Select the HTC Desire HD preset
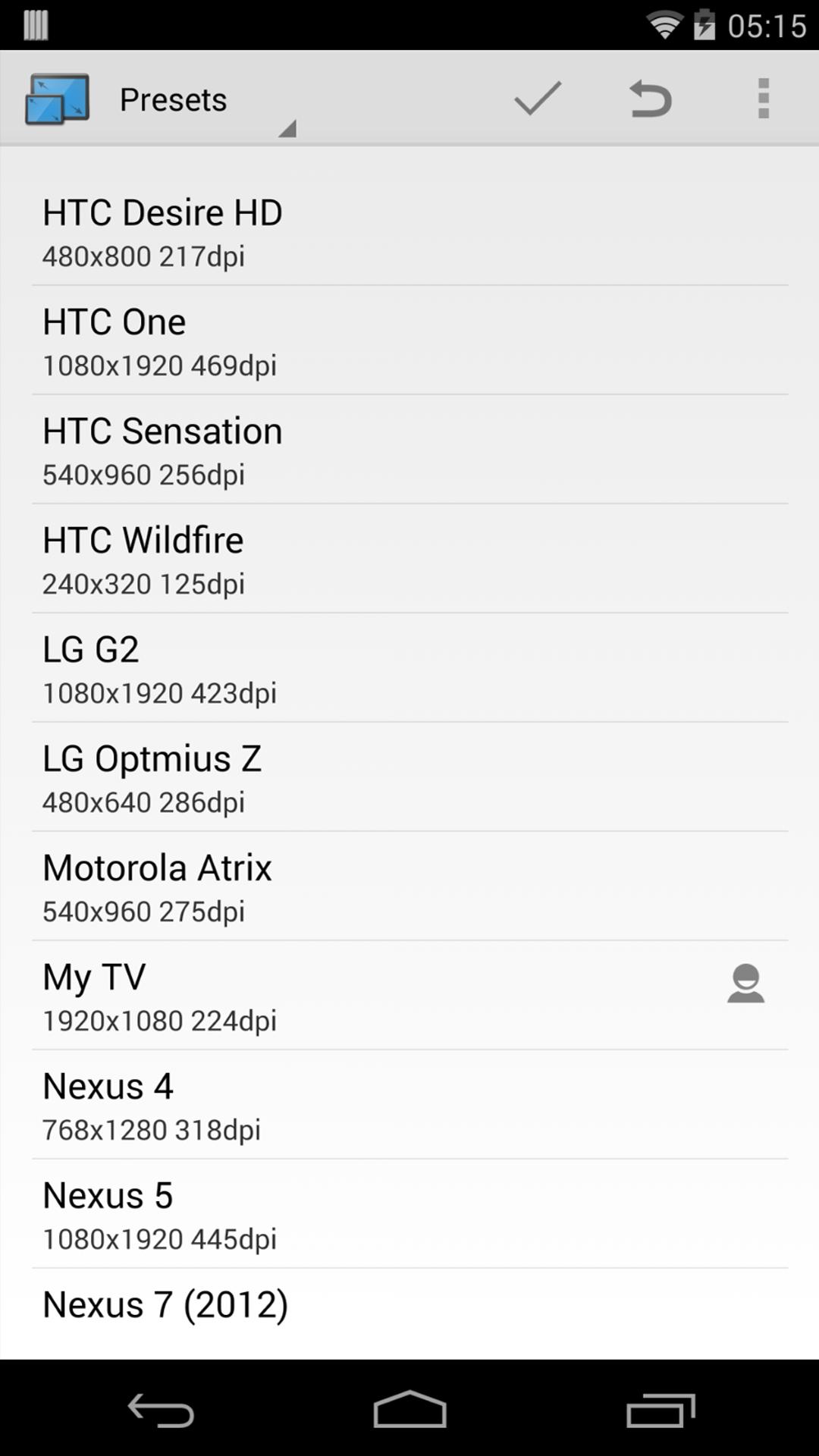The height and width of the screenshot is (1456, 819). 409,231
